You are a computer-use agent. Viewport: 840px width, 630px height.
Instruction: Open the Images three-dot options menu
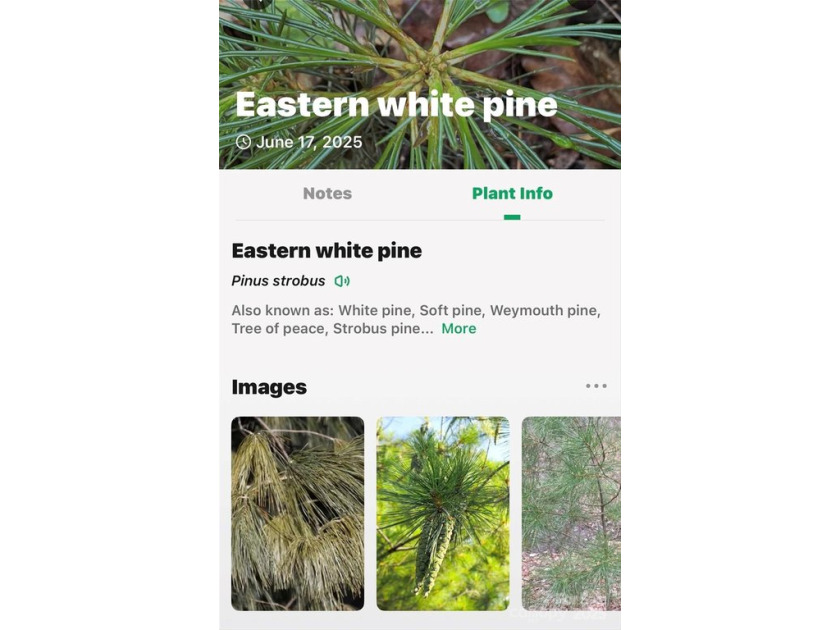(596, 386)
